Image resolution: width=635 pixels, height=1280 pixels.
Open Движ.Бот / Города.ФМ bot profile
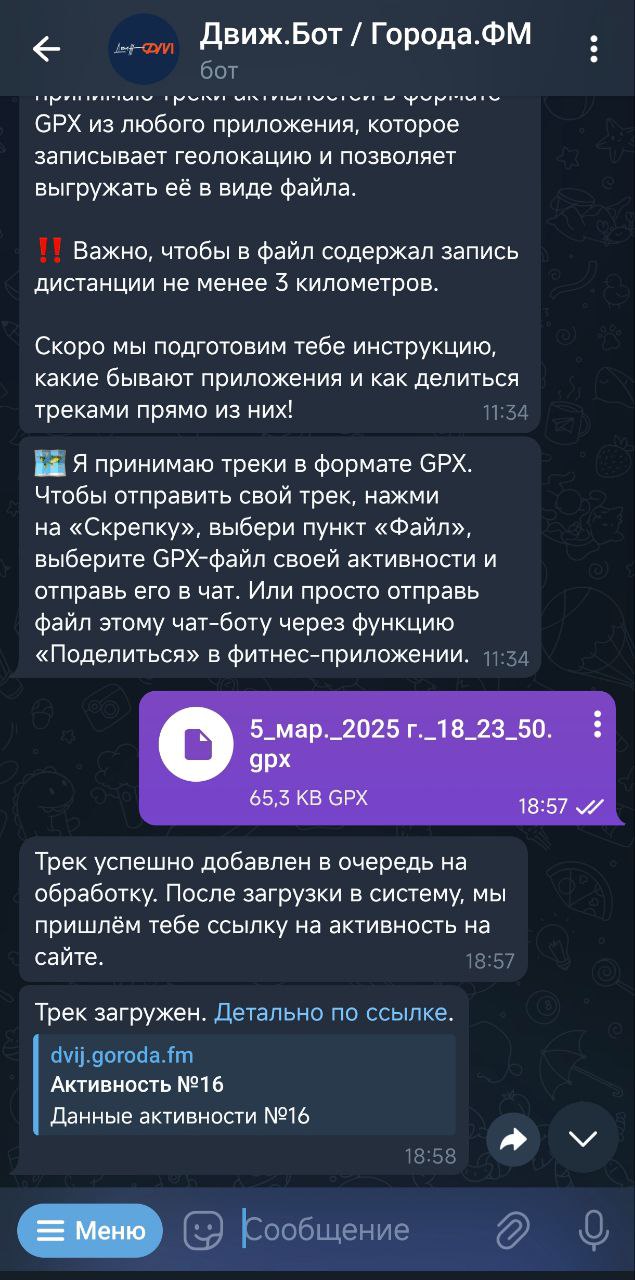364,47
